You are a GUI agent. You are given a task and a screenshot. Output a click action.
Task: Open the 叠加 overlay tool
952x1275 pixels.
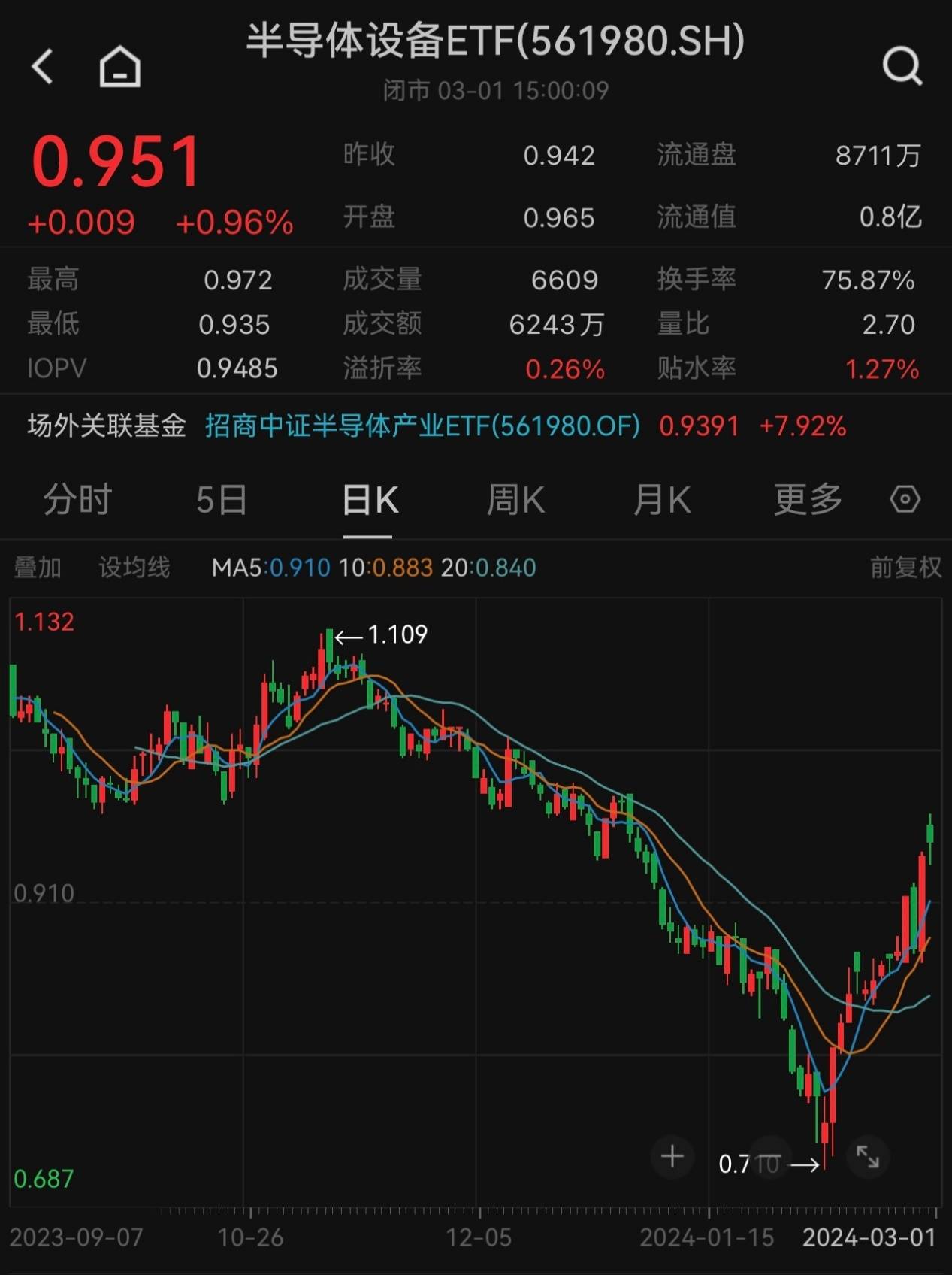[x=39, y=568]
